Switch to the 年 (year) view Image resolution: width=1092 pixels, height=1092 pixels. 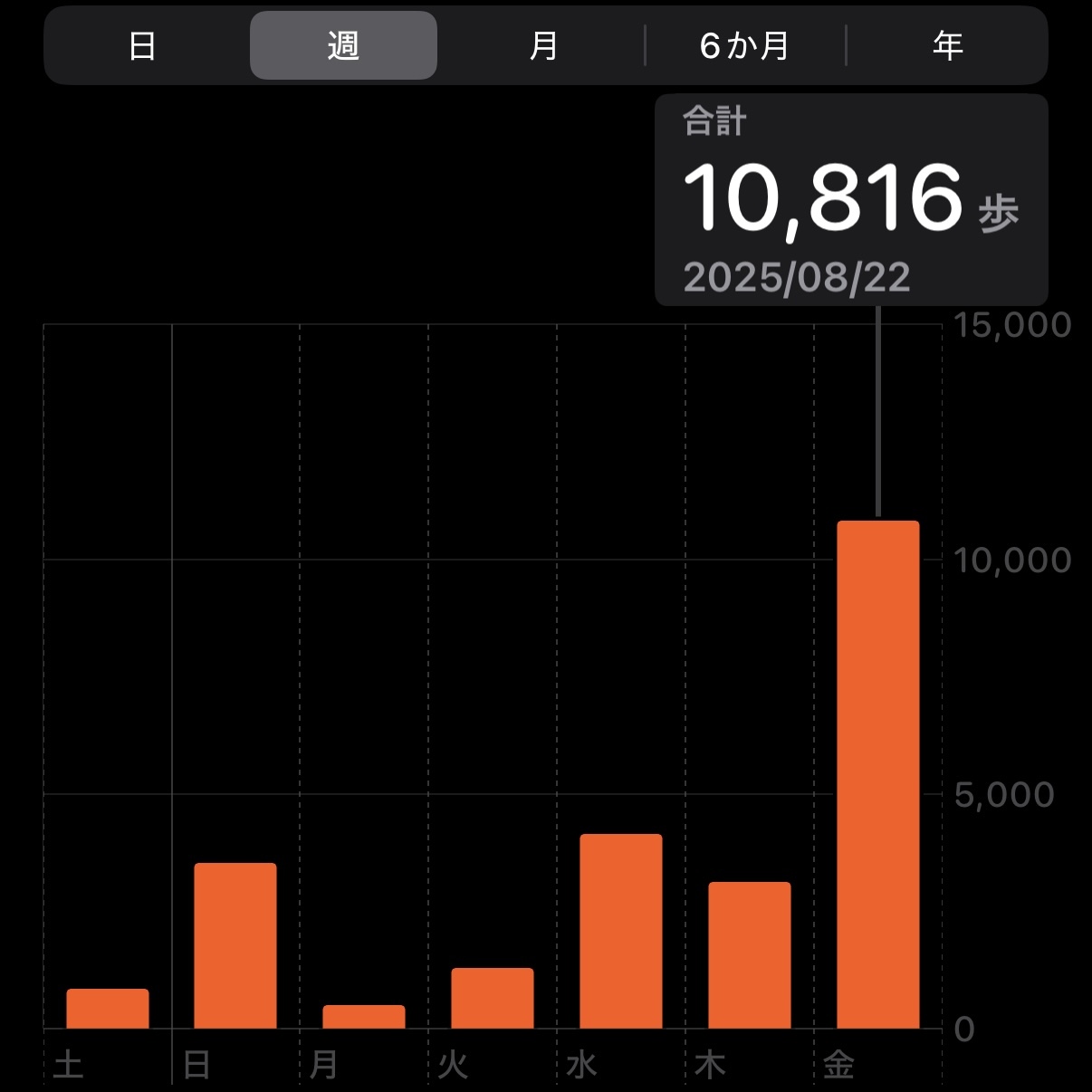(x=947, y=45)
